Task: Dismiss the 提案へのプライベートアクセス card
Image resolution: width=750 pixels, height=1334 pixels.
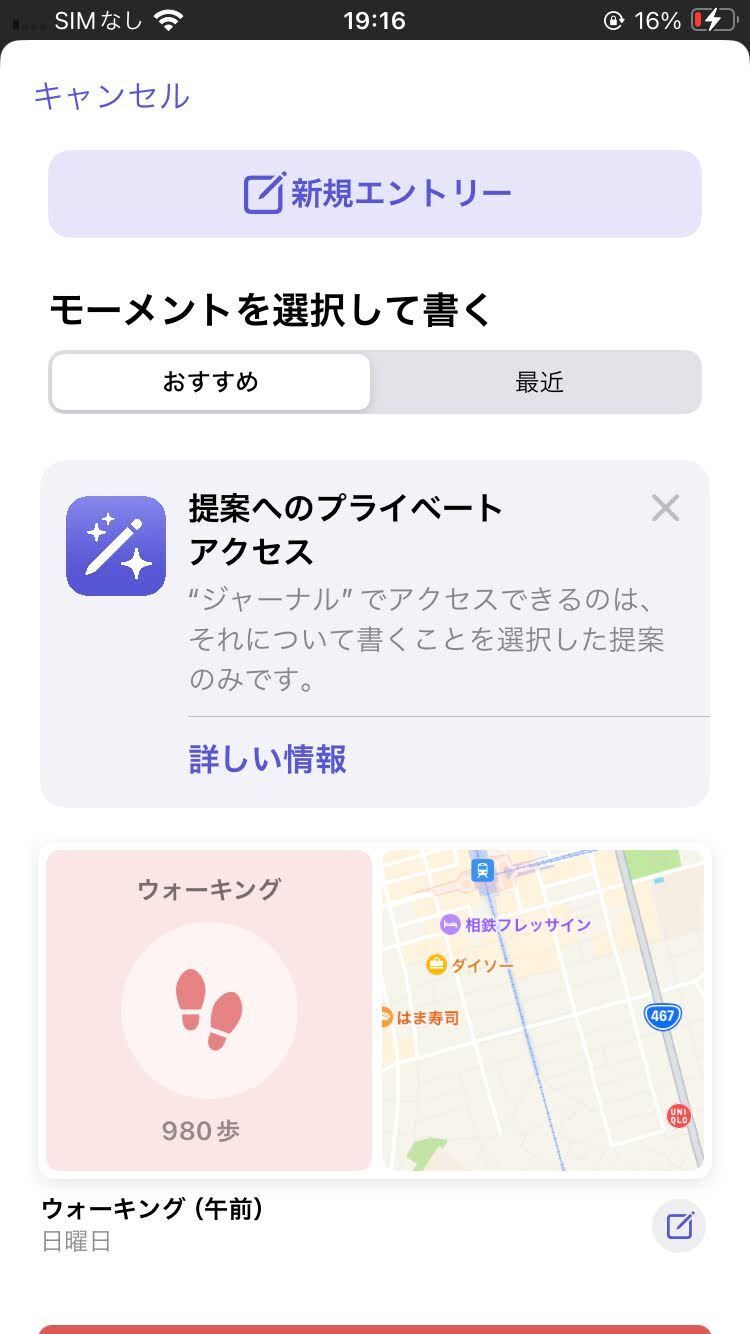Action: 665,508
